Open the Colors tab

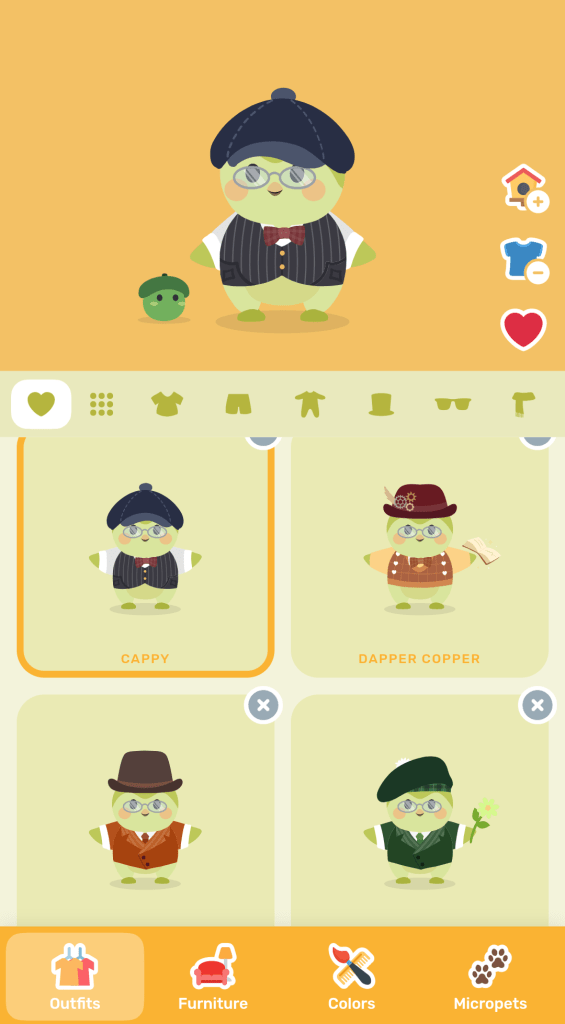point(351,977)
